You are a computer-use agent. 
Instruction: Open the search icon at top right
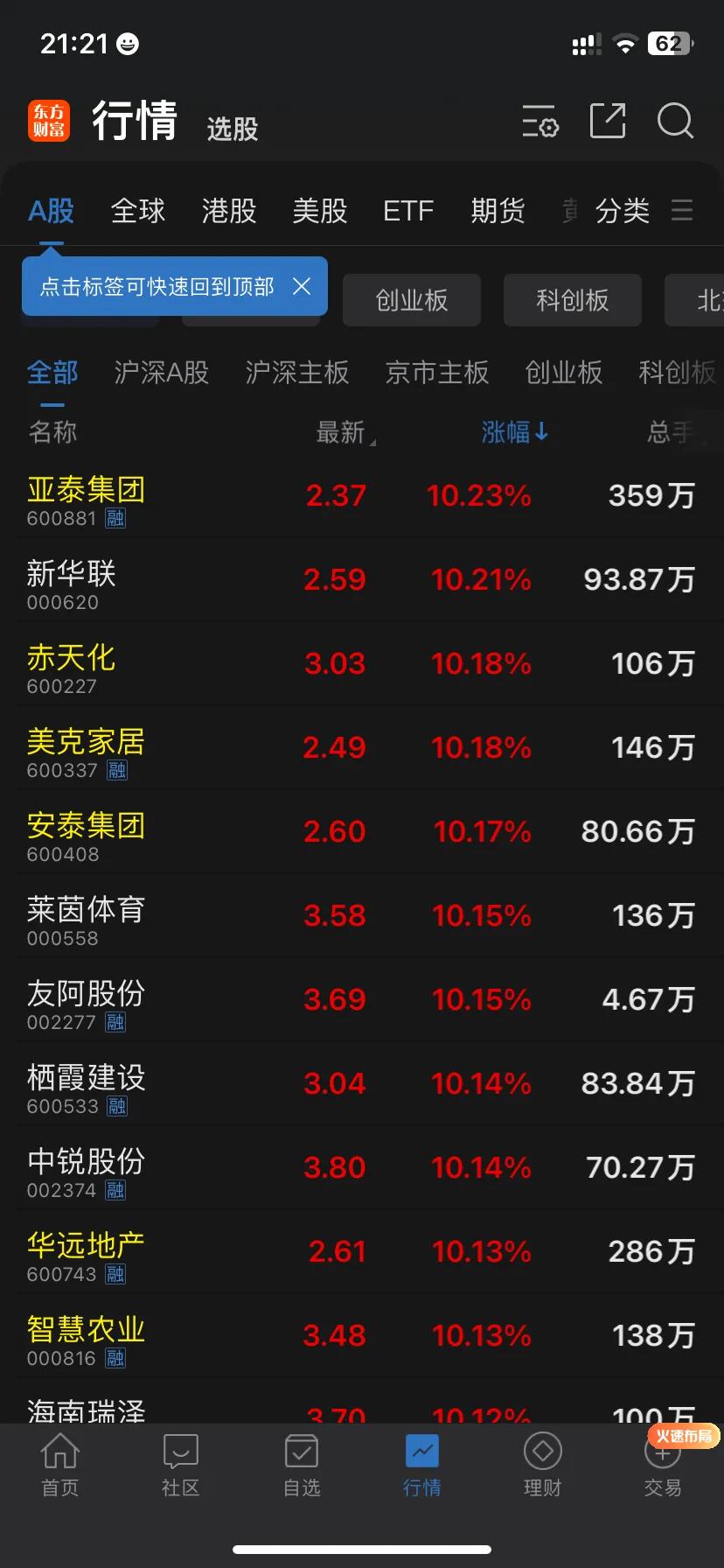(x=674, y=122)
